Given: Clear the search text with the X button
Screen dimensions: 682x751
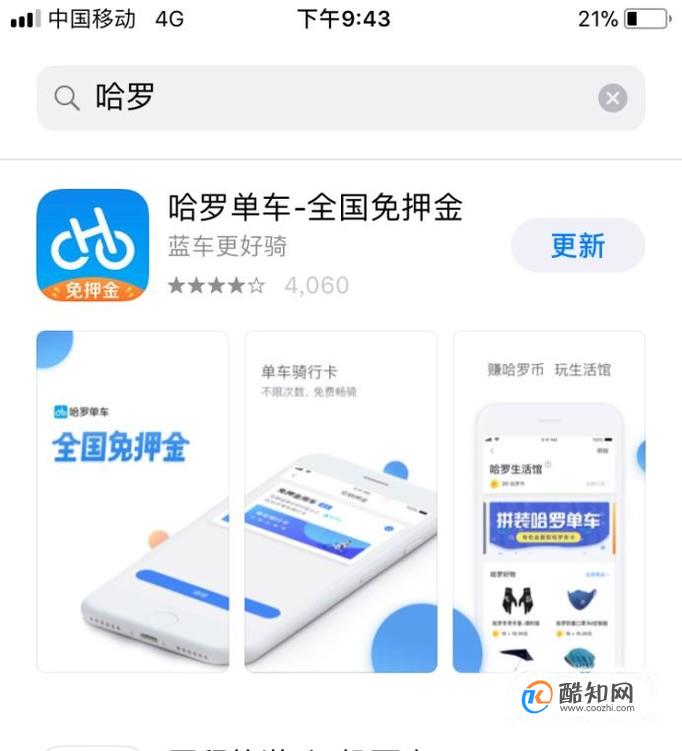Looking at the screenshot, I should [x=613, y=98].
